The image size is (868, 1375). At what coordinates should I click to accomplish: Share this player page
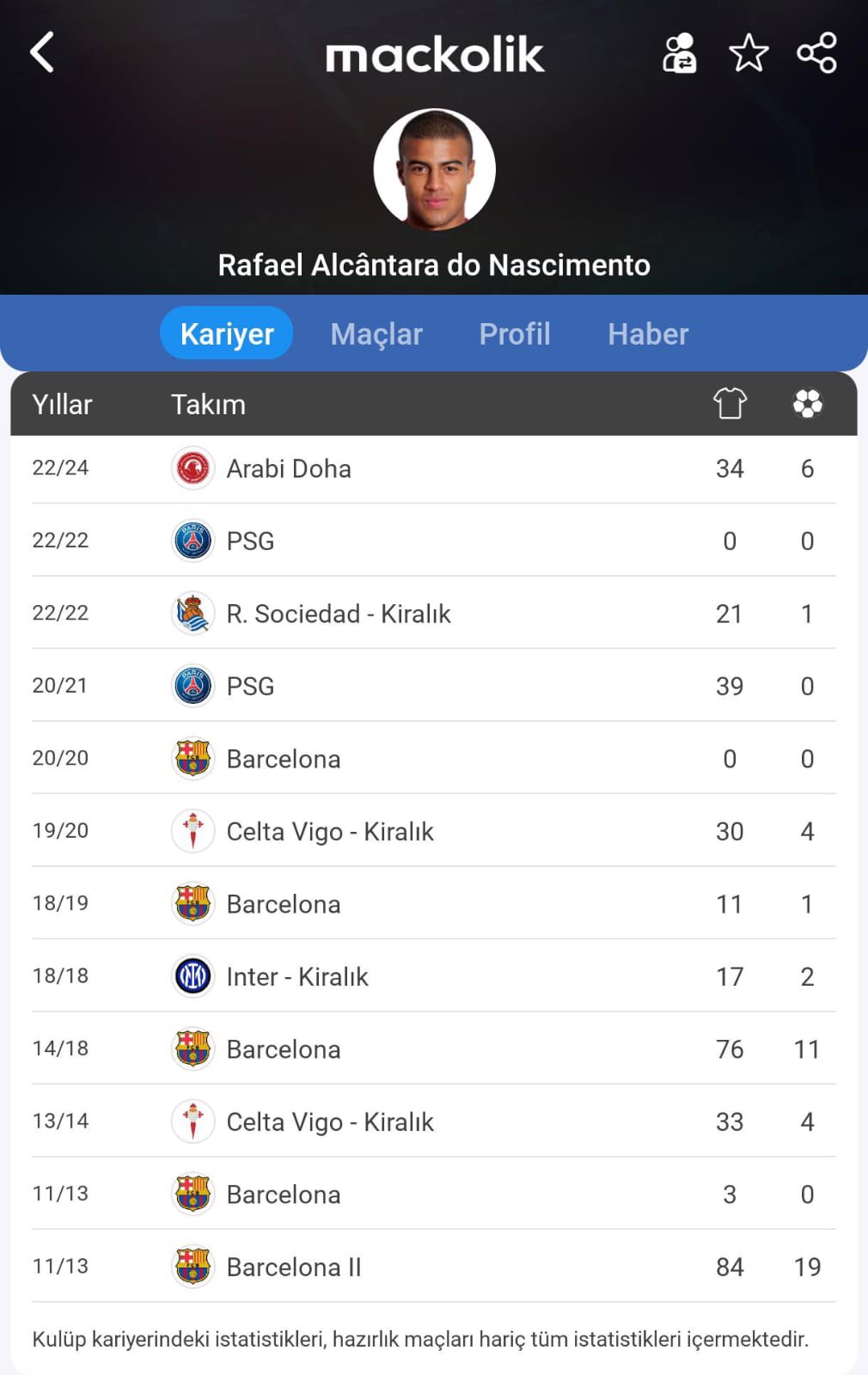816,53
